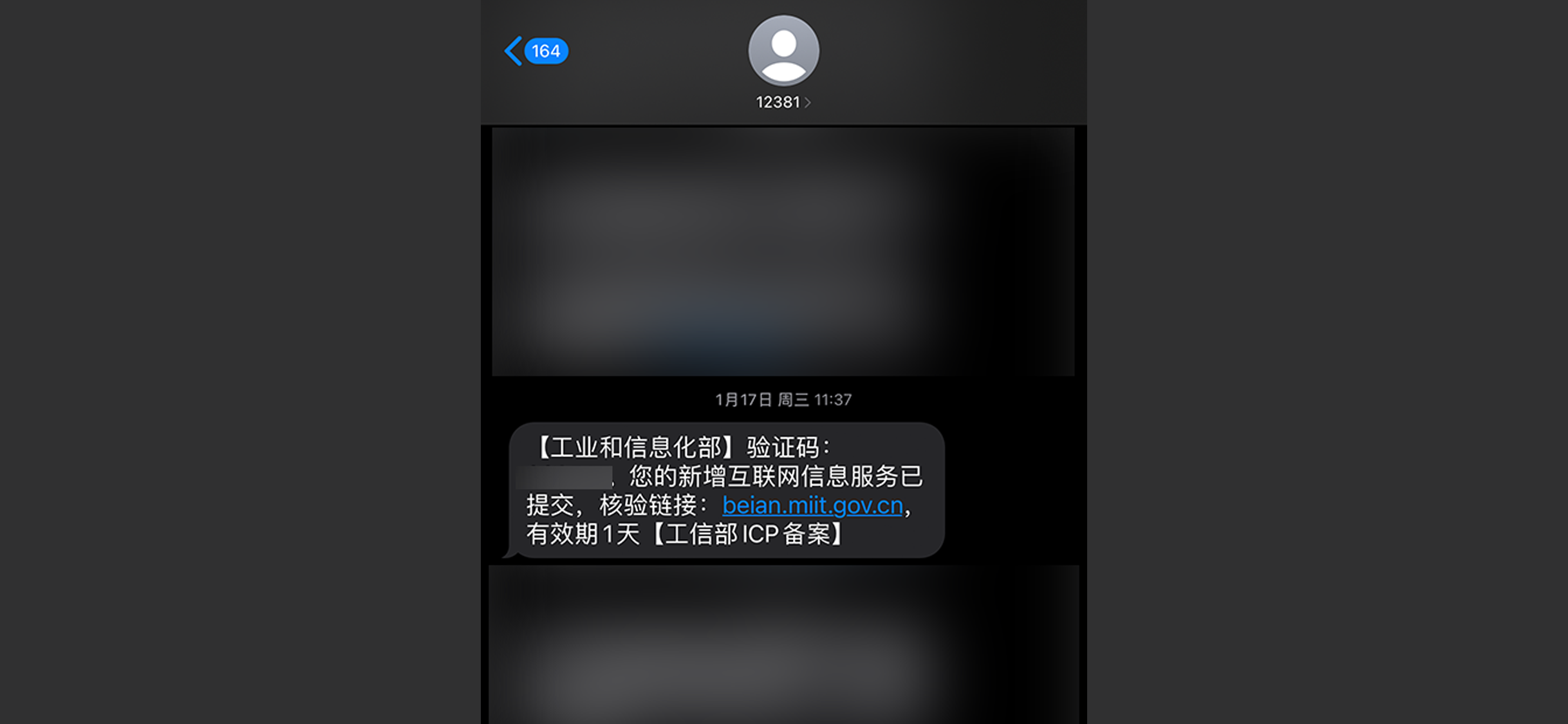Open contact details for 12381
Screen dimensions: 1568x724
(783, 102)
